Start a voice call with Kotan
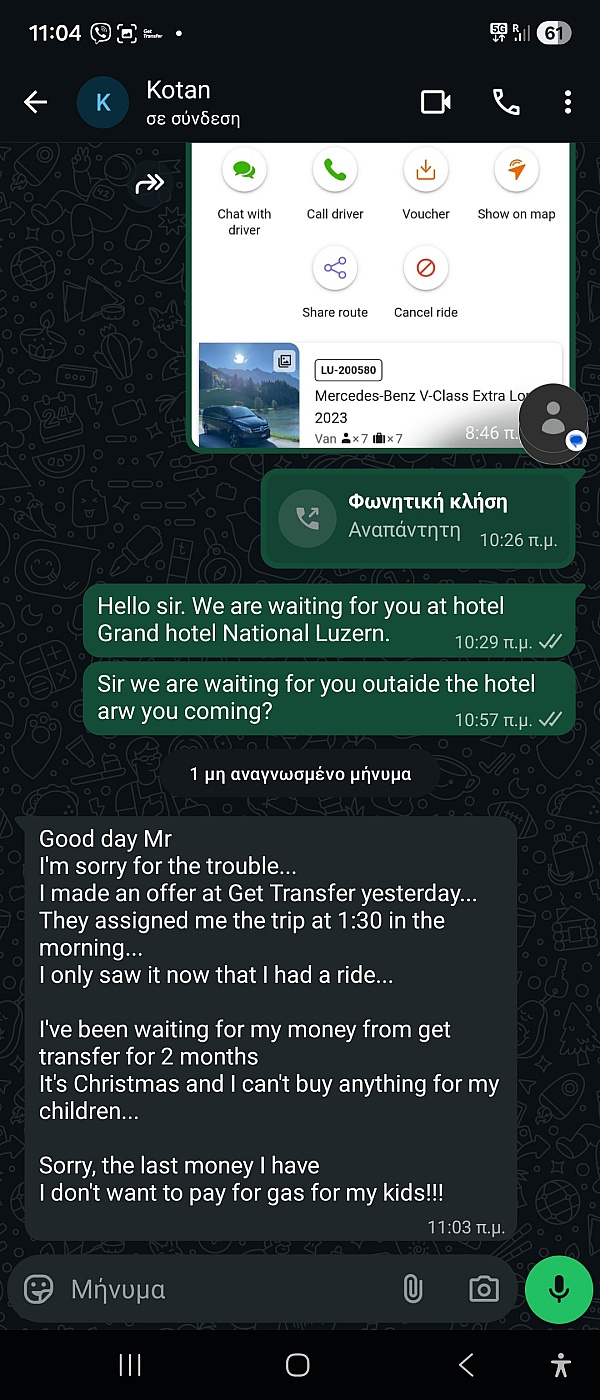600x1400 pixels. [x=506, y=102]
